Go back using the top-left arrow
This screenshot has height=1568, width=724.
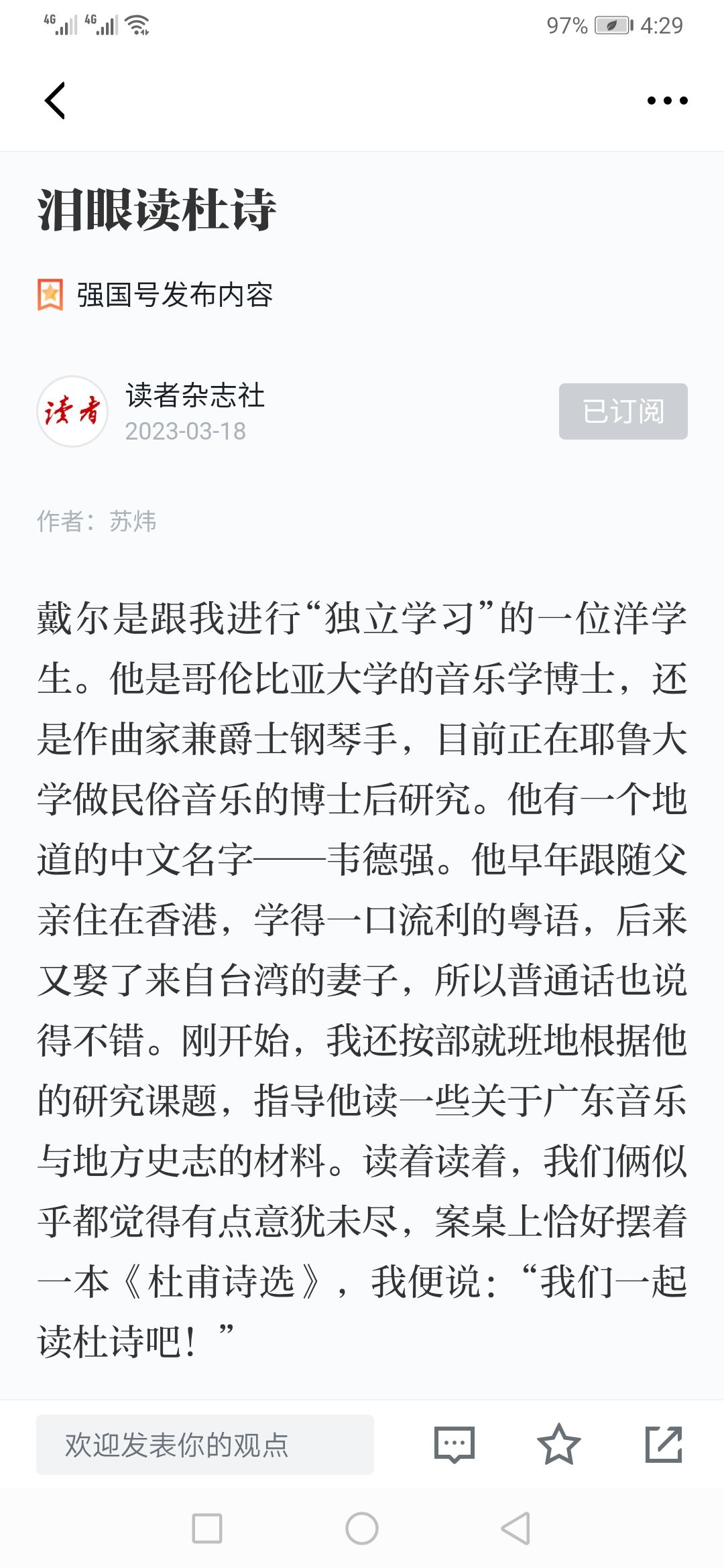(55, 101)
